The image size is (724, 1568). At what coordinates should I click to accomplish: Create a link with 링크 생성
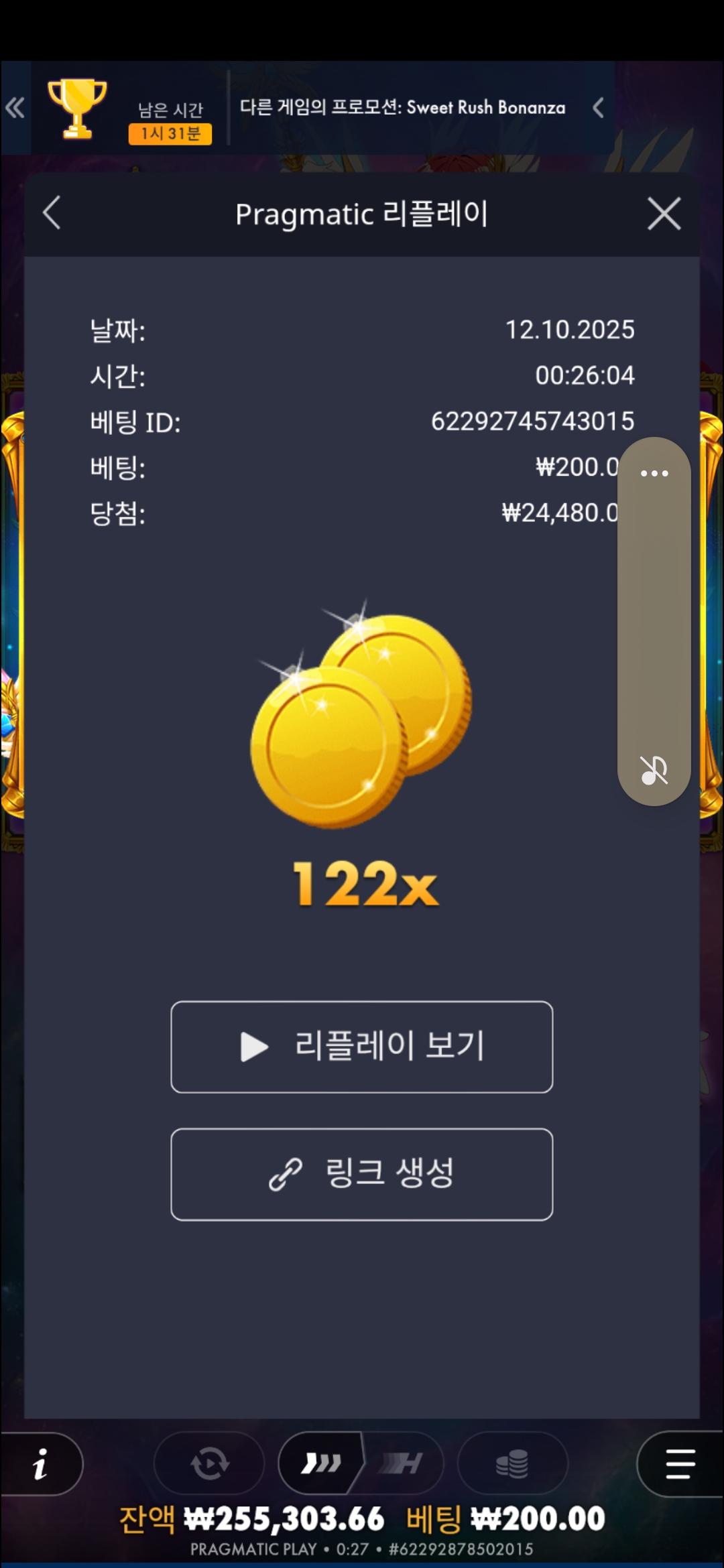[x=362, y=1174]
